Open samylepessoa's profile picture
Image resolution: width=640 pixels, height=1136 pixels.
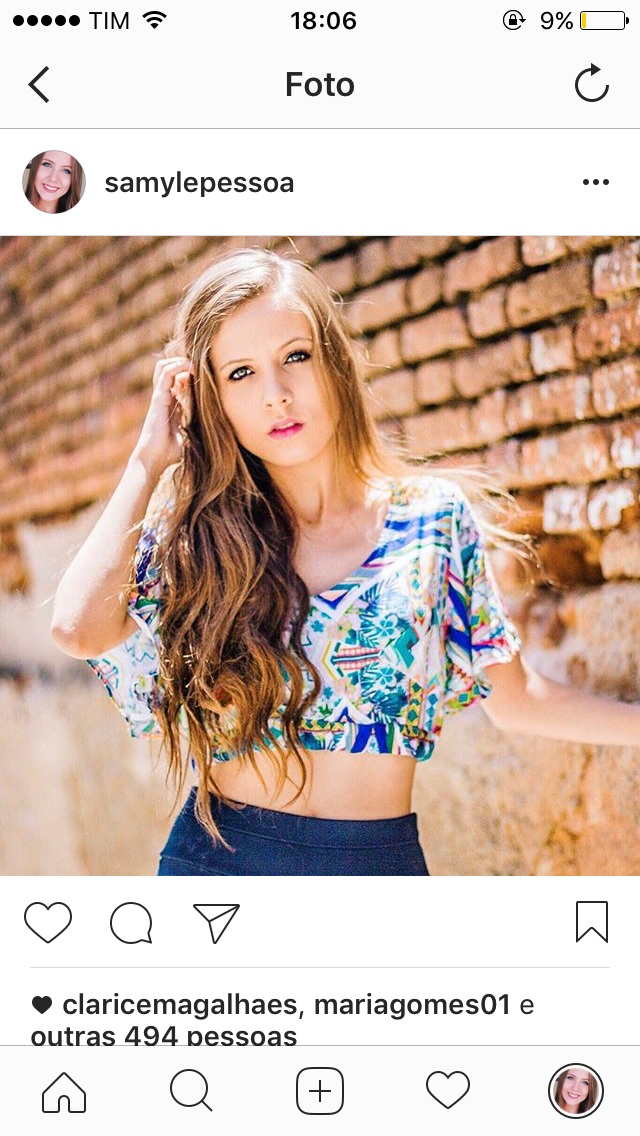(x=54, y=182)
